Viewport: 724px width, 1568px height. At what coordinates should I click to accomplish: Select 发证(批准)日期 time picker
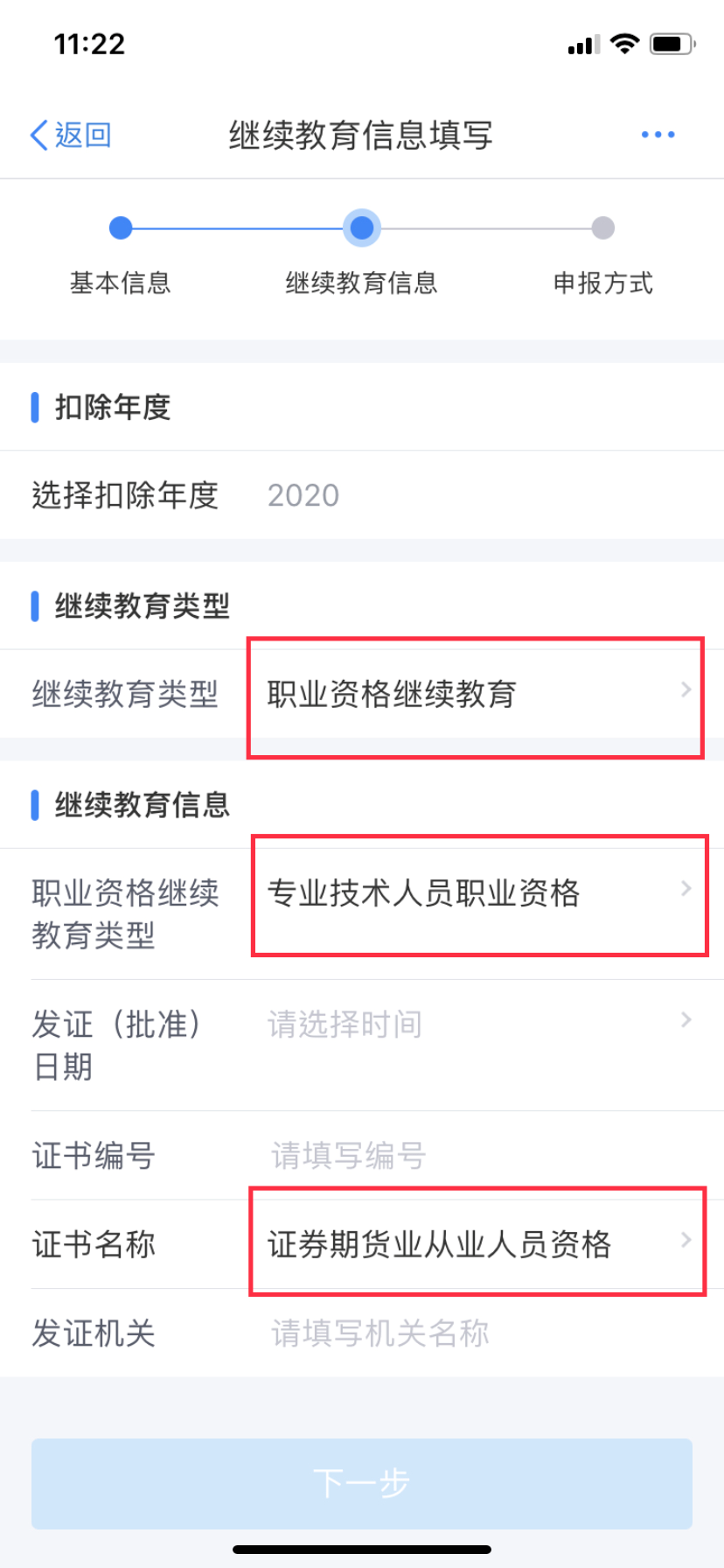(362, 1045)
